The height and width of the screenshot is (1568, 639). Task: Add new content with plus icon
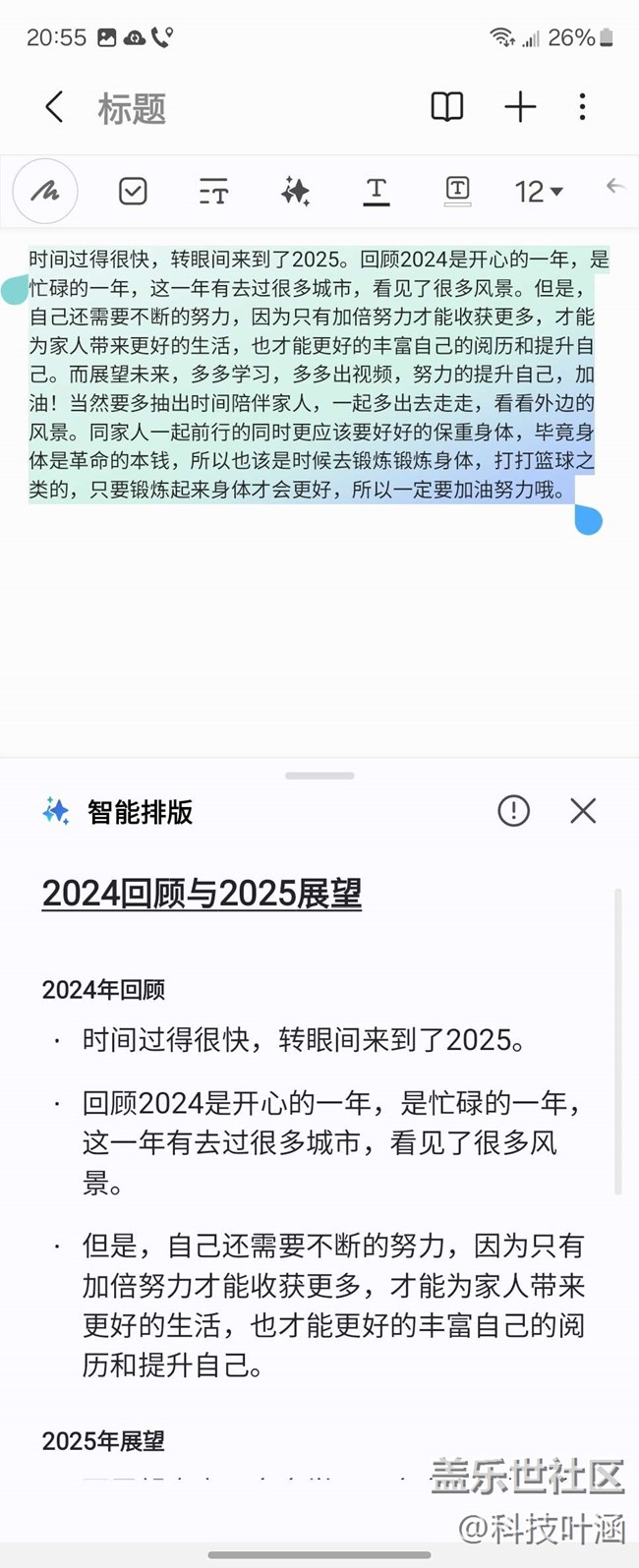pyautogui.click(x=520, y=107)
